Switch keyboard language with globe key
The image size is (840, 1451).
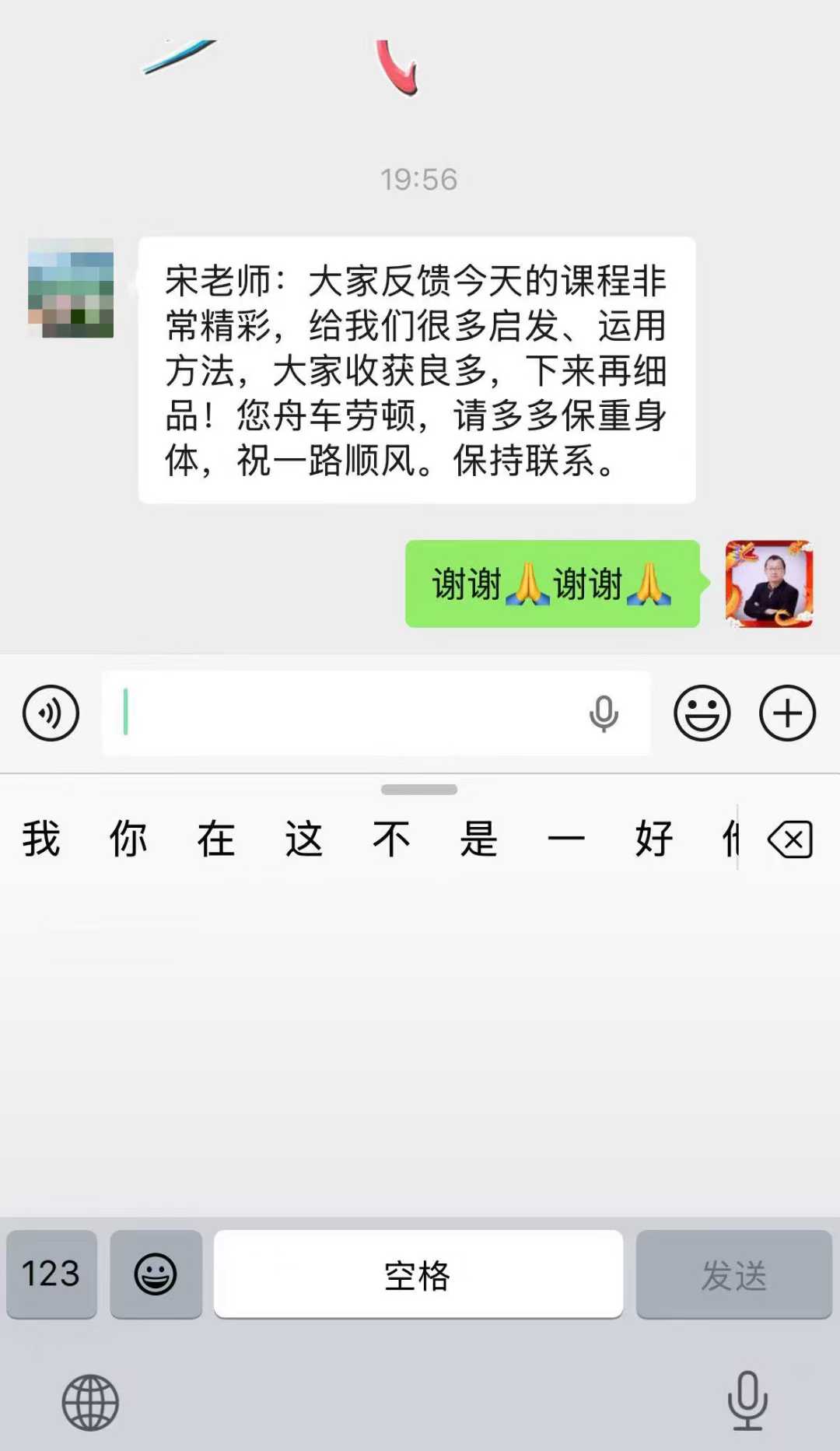[90, 1403]
